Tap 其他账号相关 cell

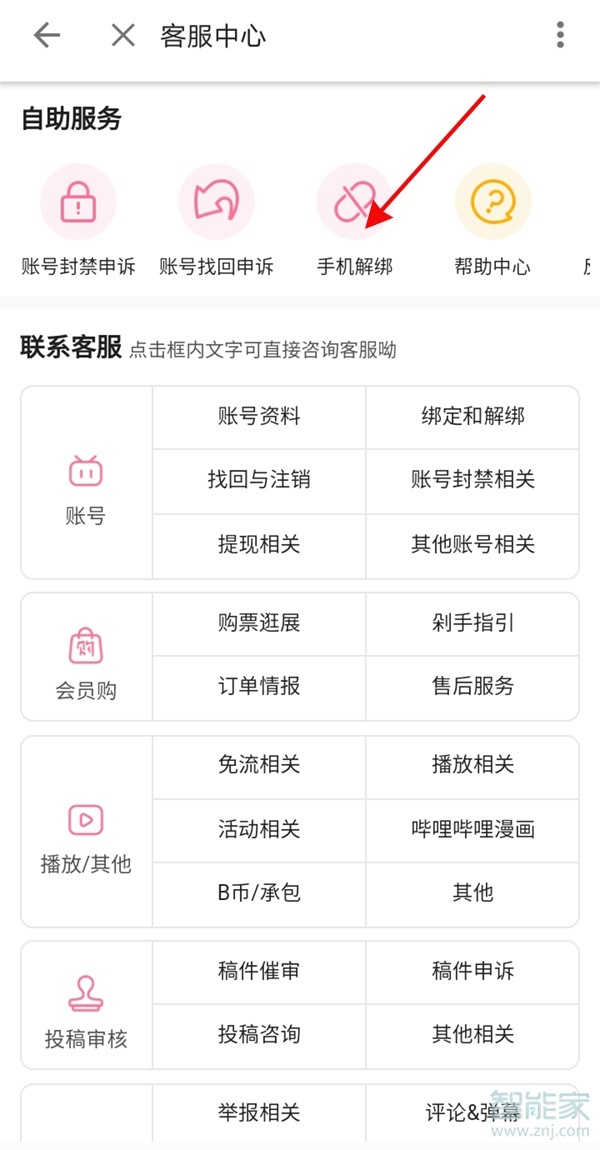[473, 544]
